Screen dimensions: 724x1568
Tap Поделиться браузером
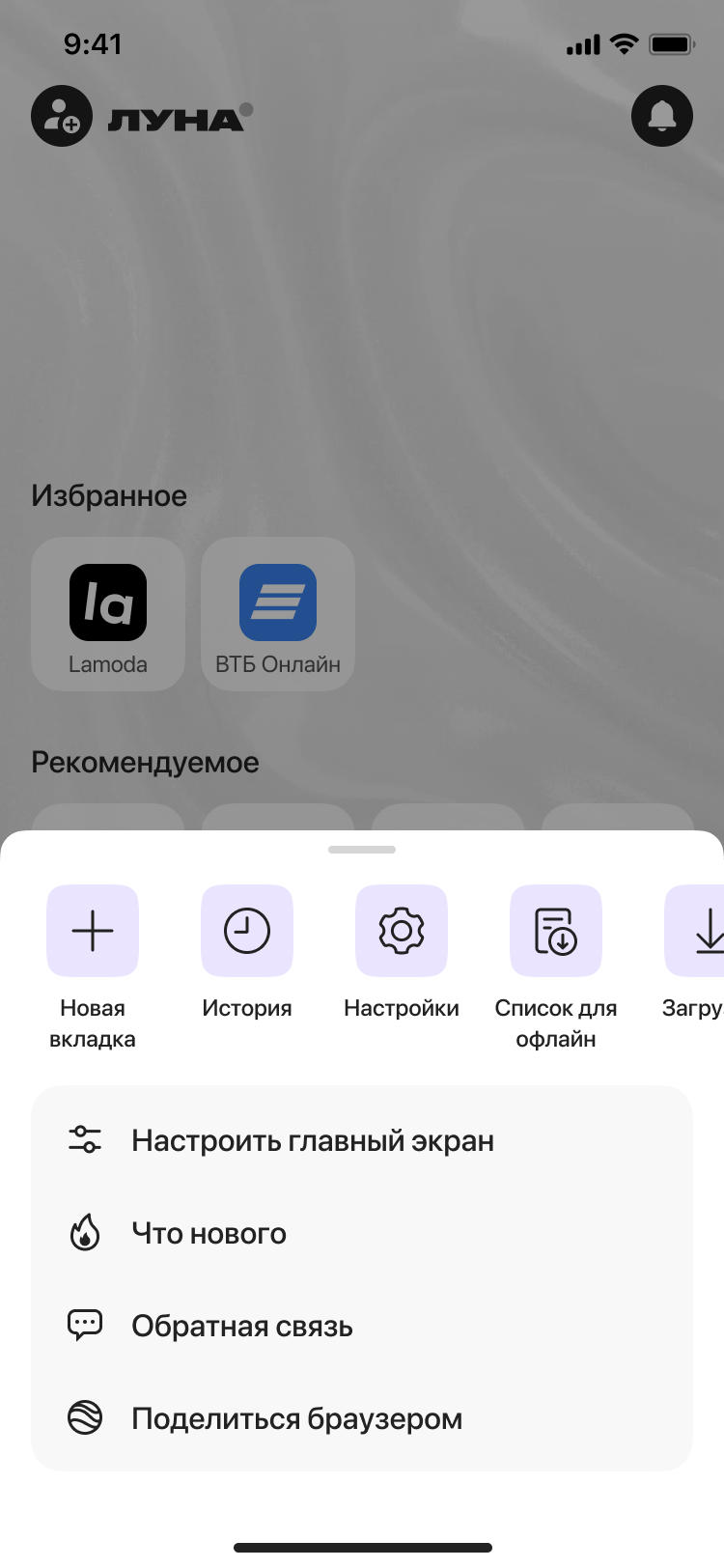296,1418
